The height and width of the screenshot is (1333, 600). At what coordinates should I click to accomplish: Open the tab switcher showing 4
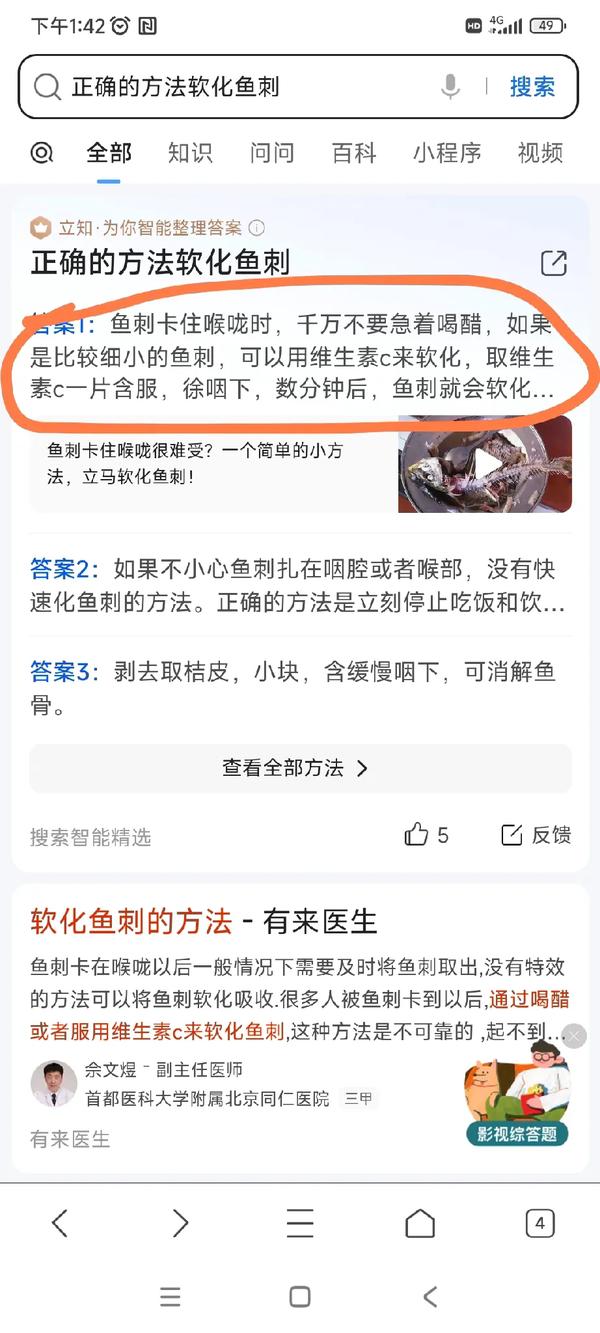tap(539, 1222)
